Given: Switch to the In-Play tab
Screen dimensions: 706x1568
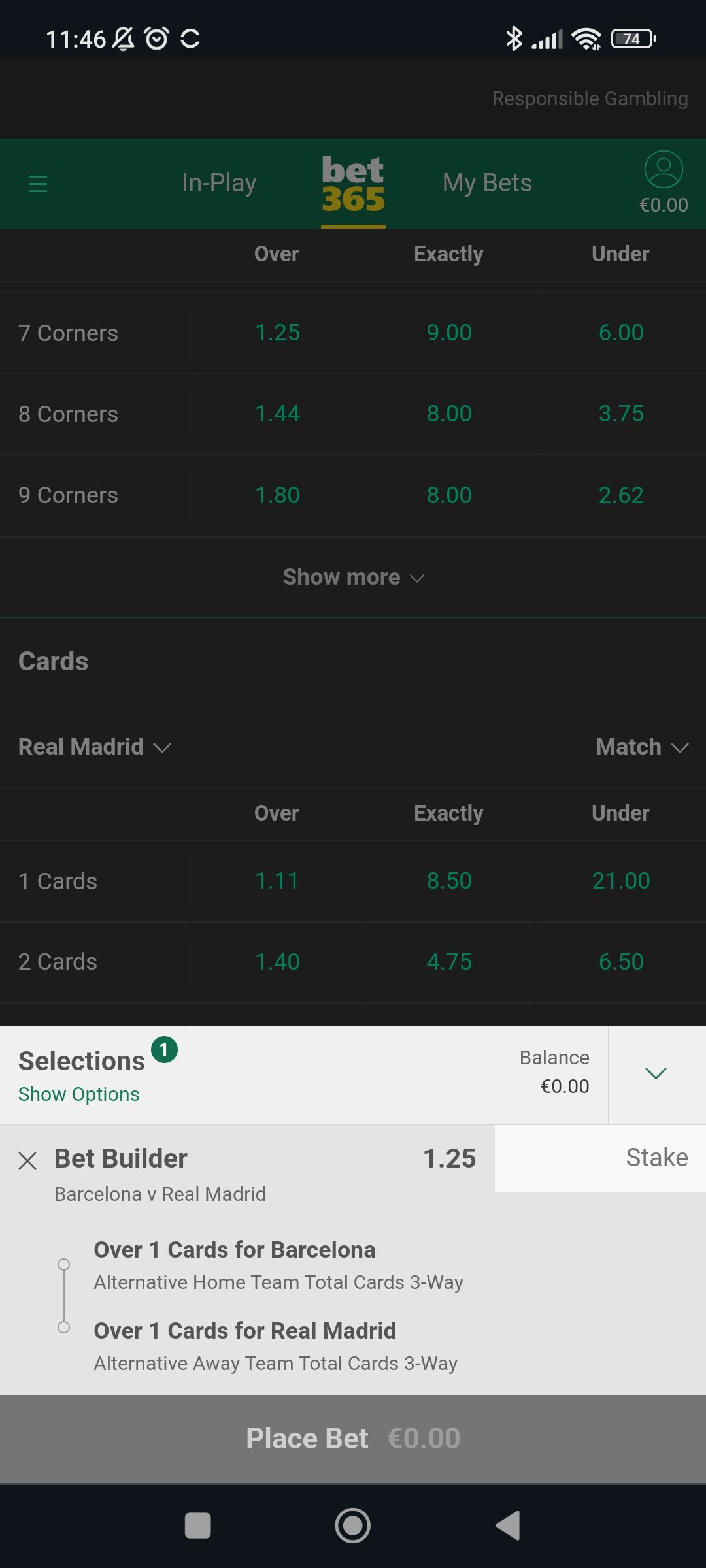Looking at the screenshot, I should click(219, 183).
